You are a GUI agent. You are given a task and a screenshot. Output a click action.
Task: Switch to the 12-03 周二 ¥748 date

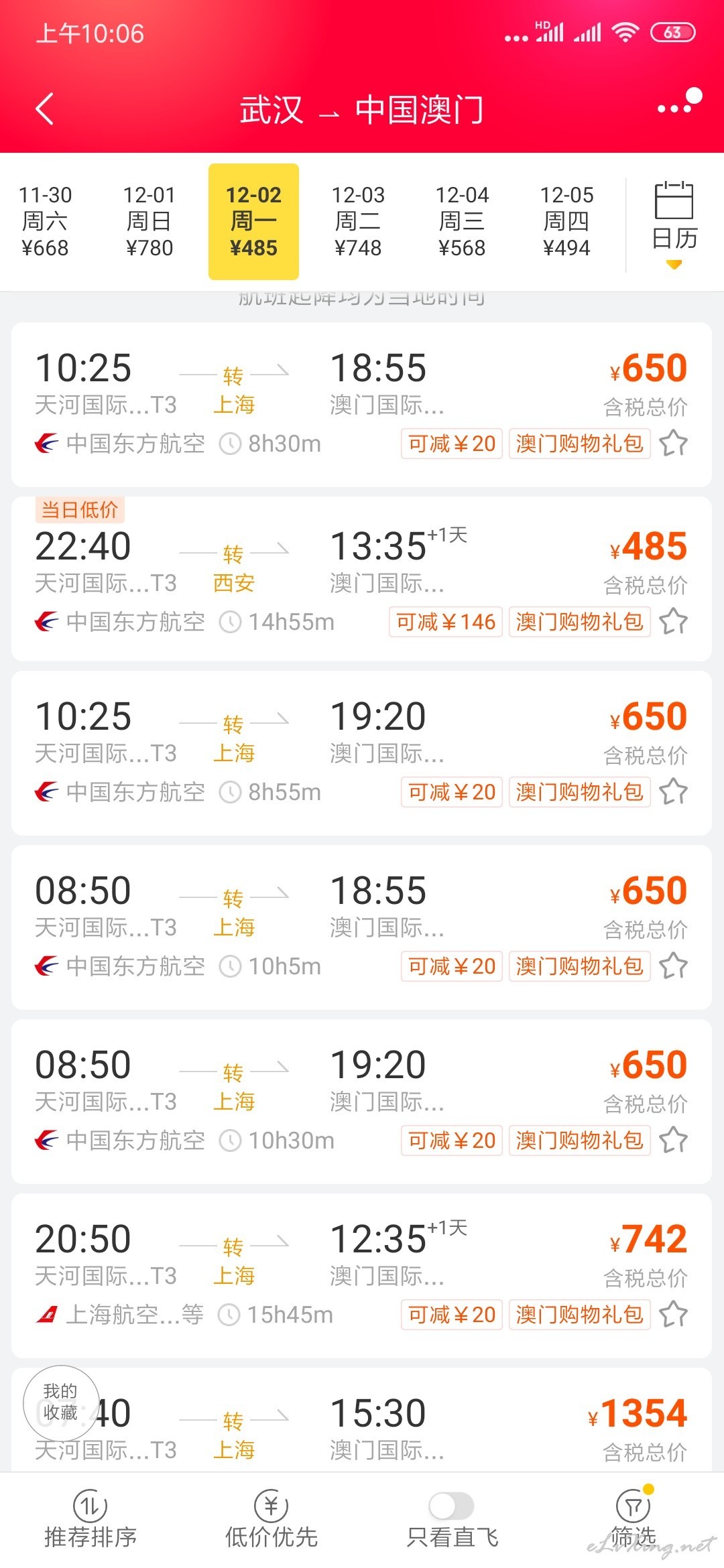[358, 222]
